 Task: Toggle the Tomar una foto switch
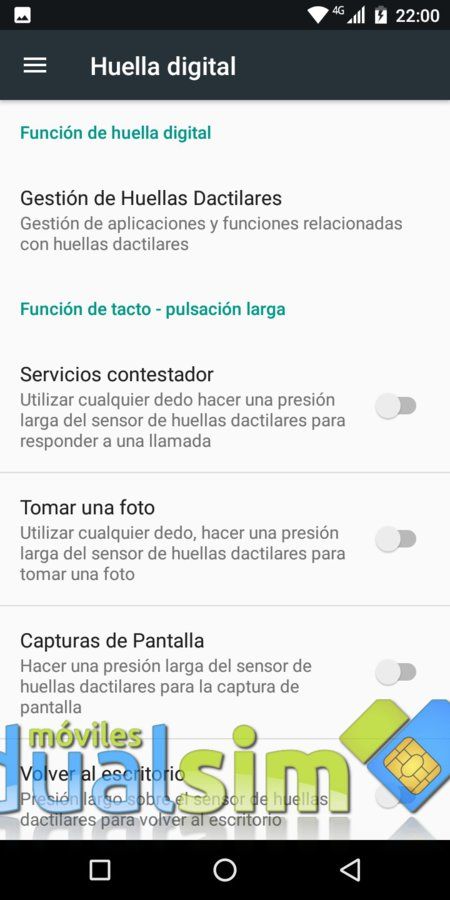click(395, 539)
